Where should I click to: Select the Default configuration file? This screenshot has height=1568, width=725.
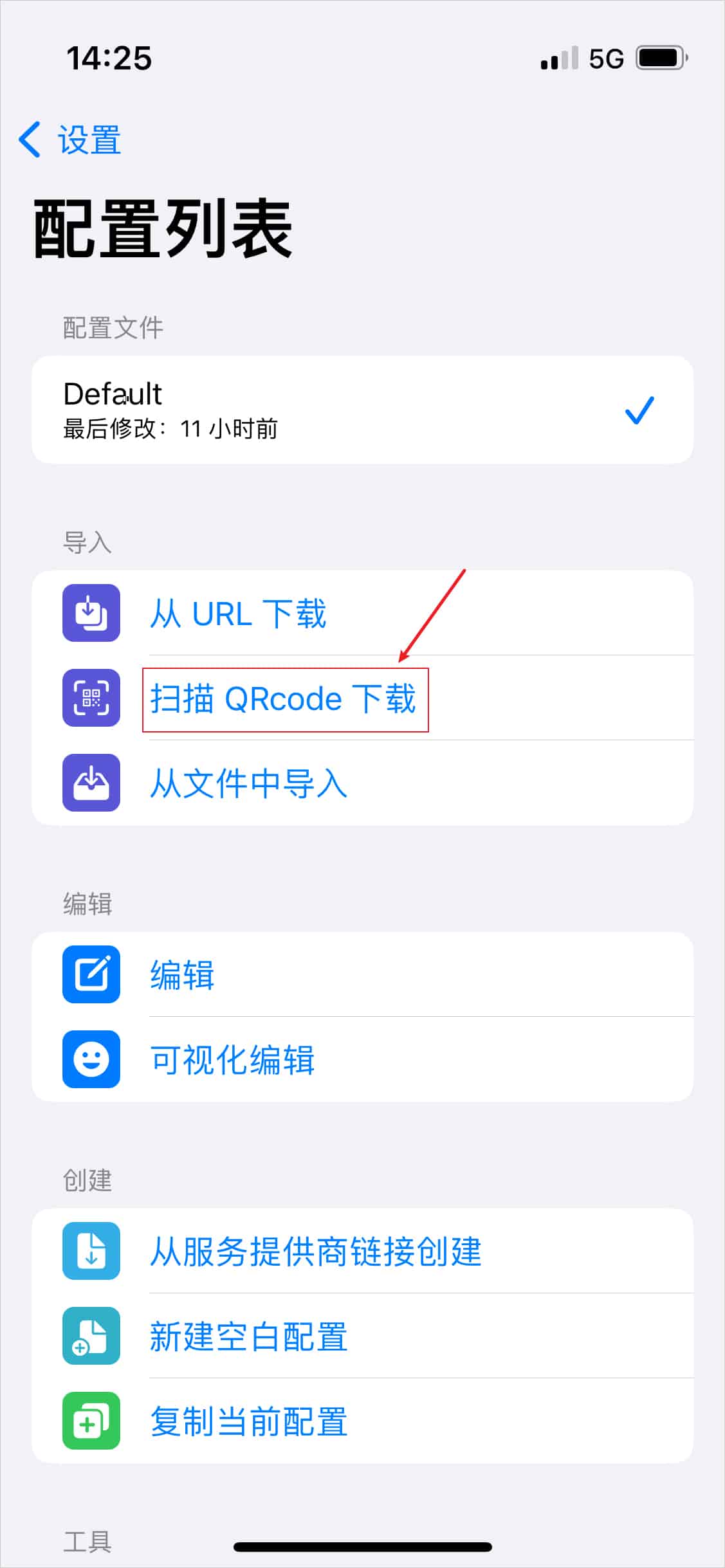(x=362, y=410)
